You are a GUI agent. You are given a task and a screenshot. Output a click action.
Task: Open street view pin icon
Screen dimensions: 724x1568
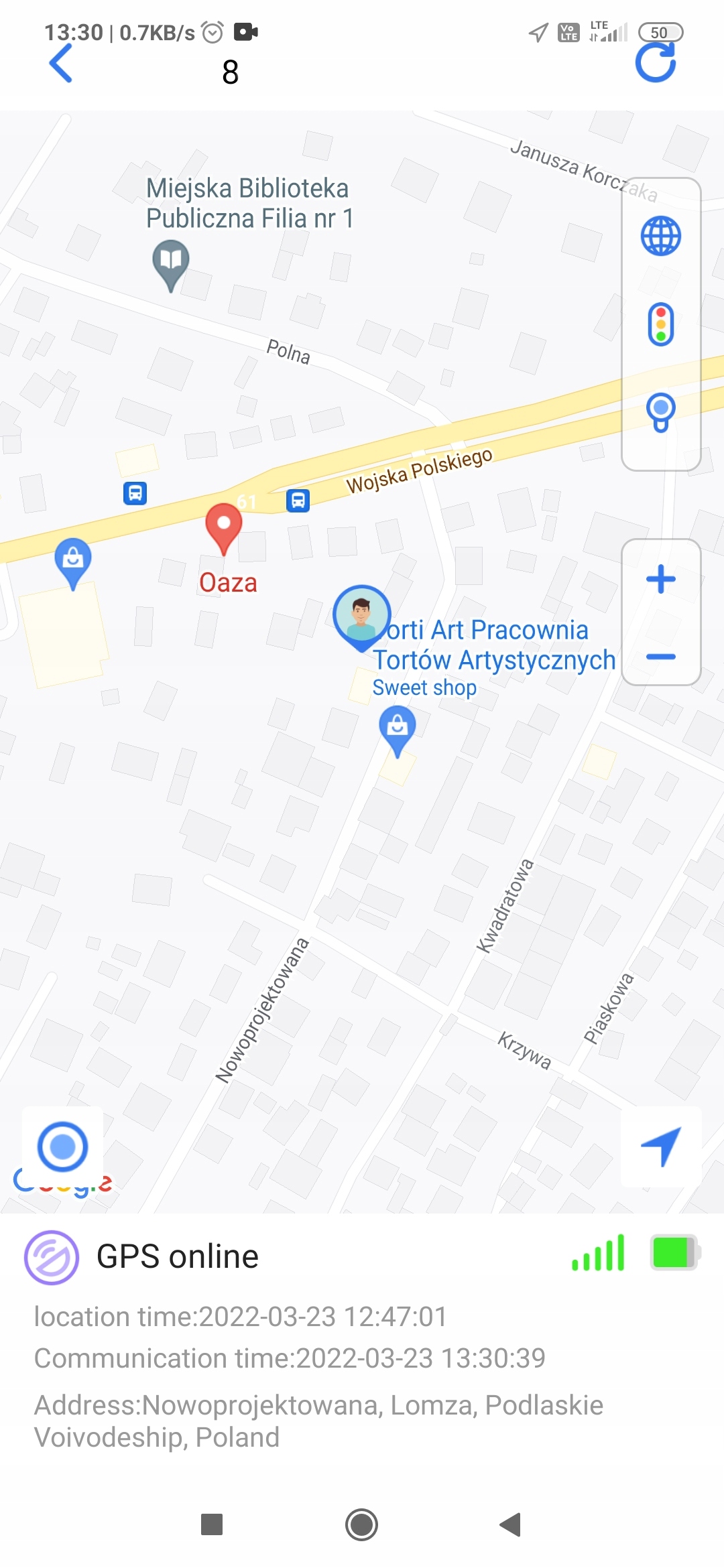click(661, 411)
